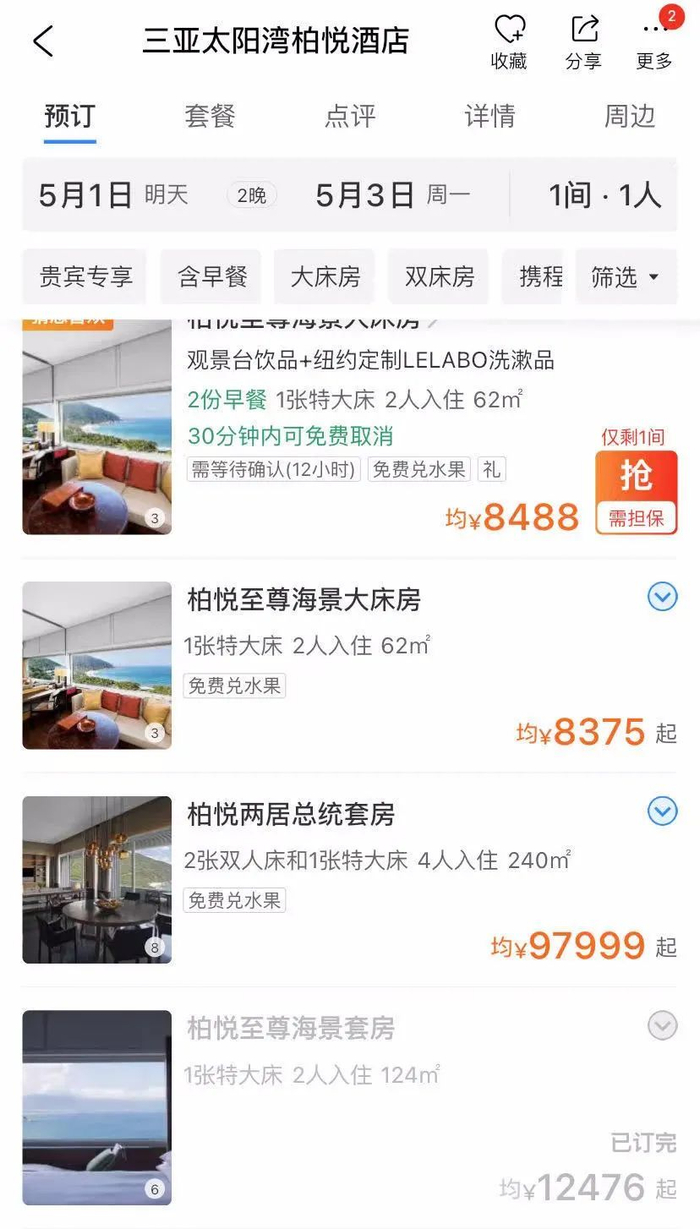Expand the 柏悦两居总统套房 room options
700x1229 pixels.
662,811
